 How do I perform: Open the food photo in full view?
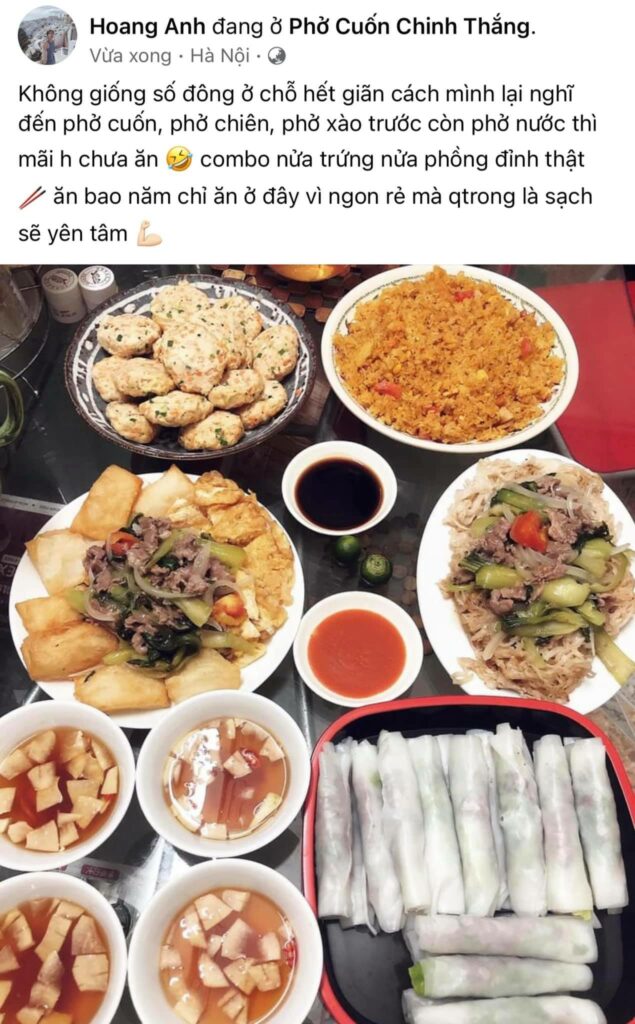pyautogui.click(x=317, y=643)
